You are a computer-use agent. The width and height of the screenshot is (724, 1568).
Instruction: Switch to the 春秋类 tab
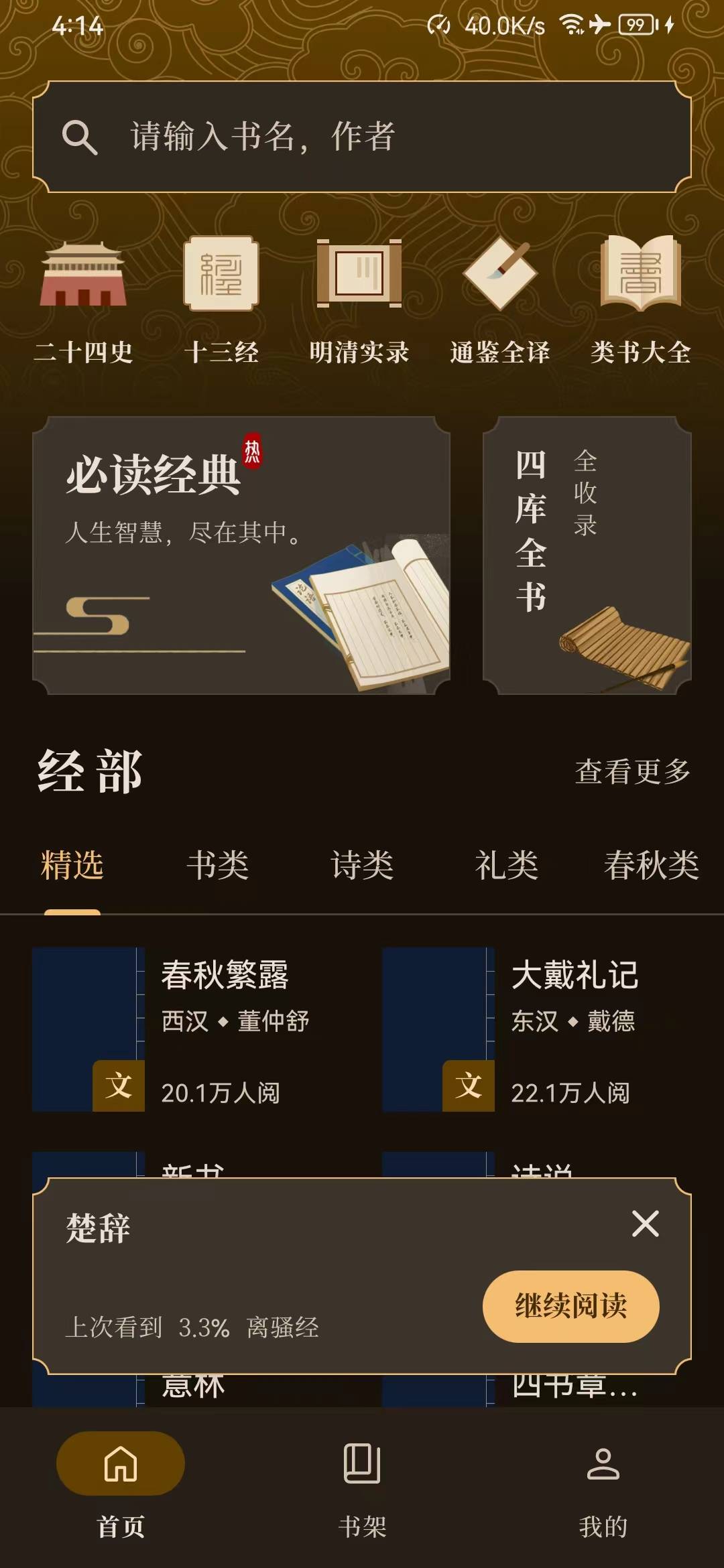point(651,865)
